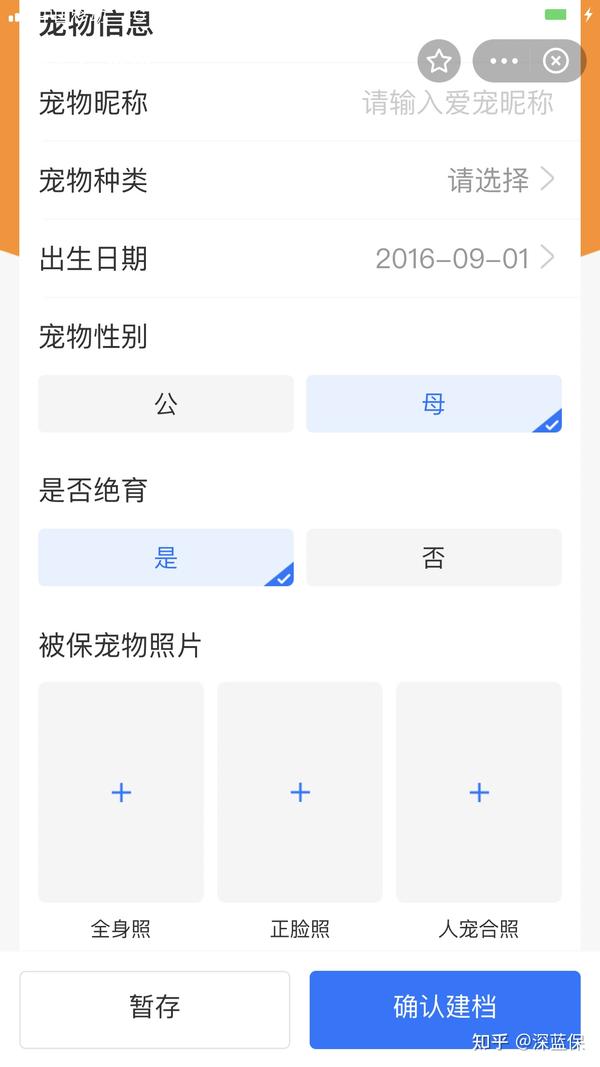The height and width of the screenshot is (1067, 600).
Task: Open the three-dot mini program menu
Action: click(x=503, y=61)
